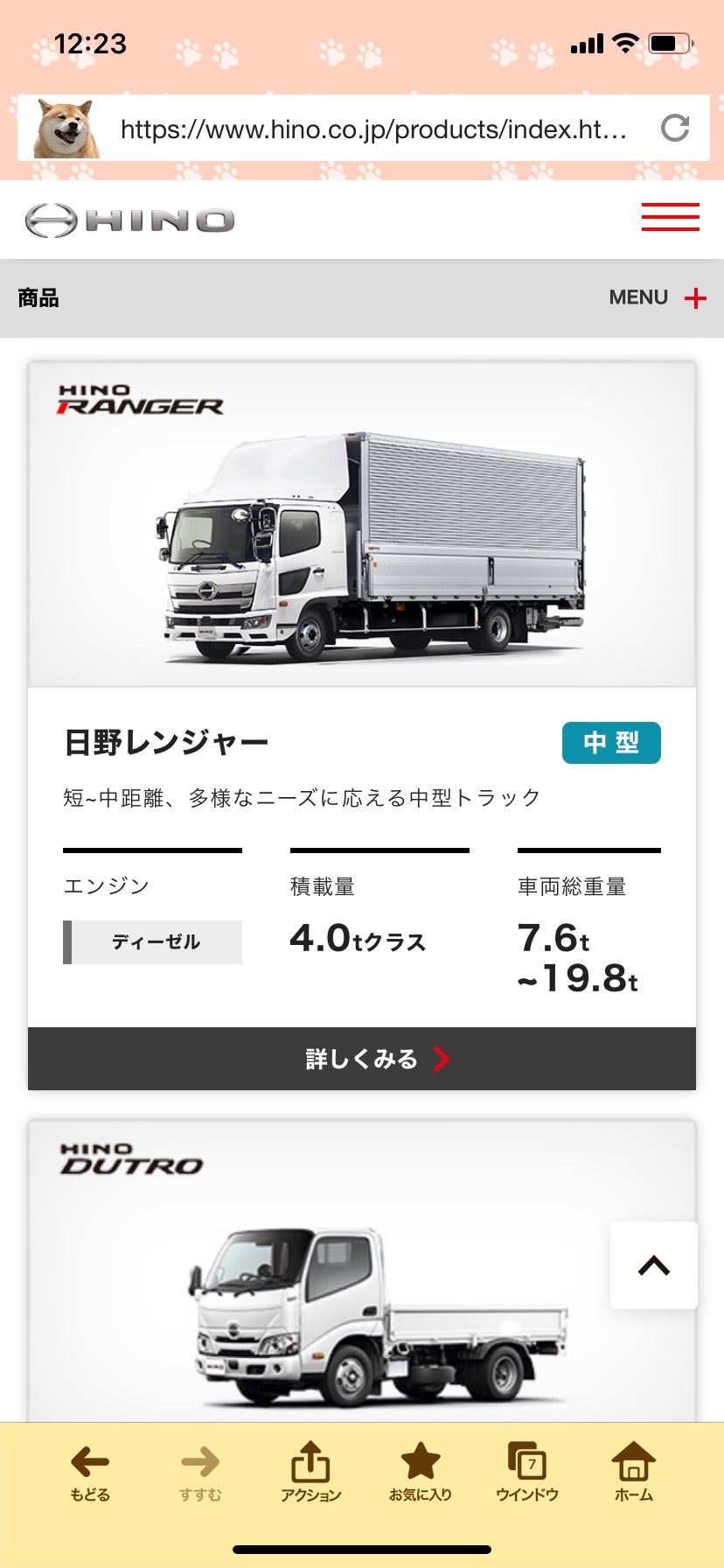
Task: Open the アクション share menu
Action: click(x=310, y=1472)
